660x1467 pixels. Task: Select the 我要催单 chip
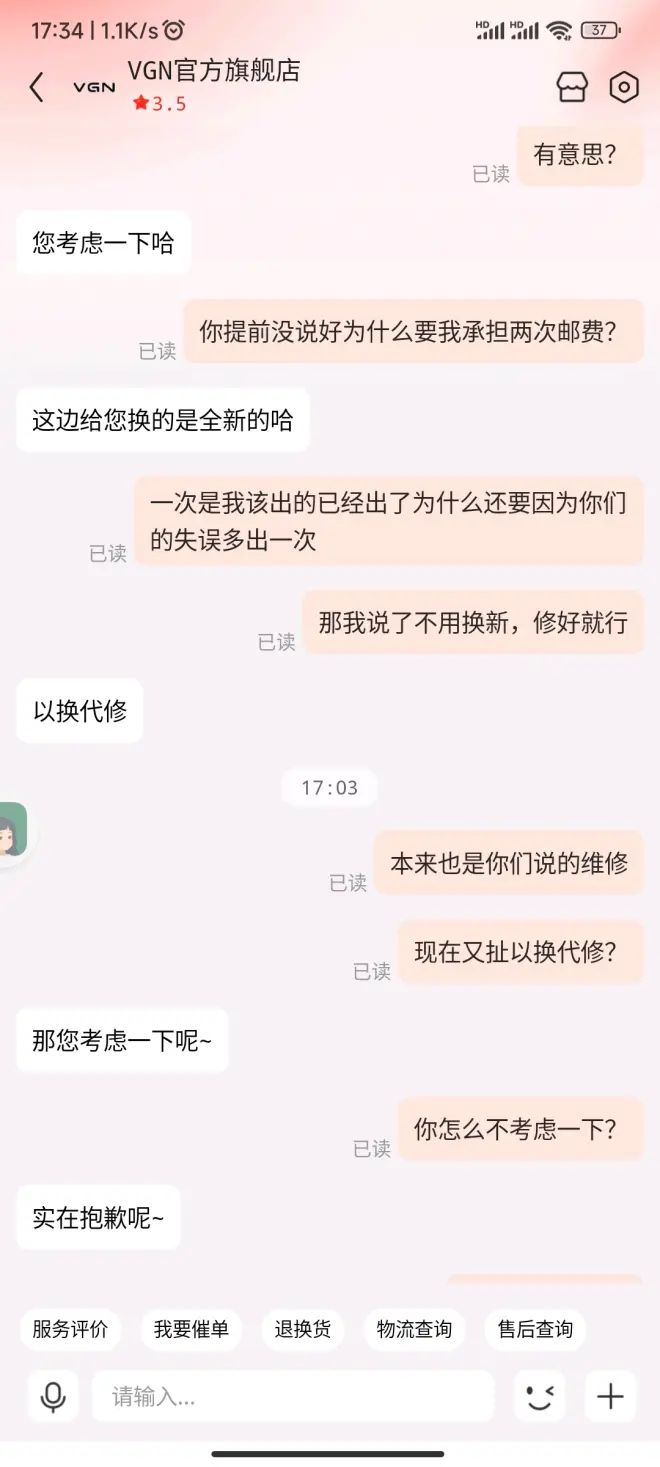[x=191, y=1329]
